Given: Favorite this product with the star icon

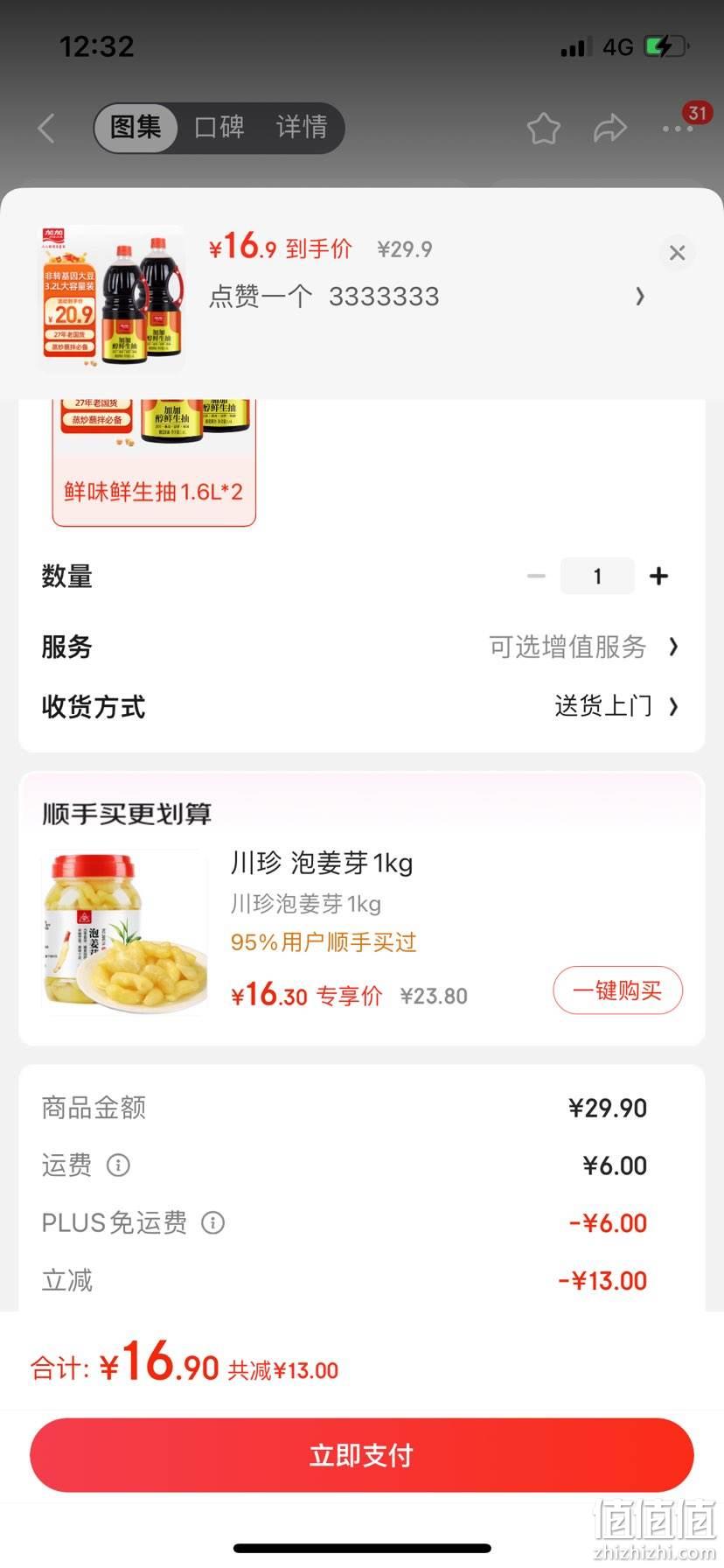Looking at the screenshot, I should (x=543, y=129).
